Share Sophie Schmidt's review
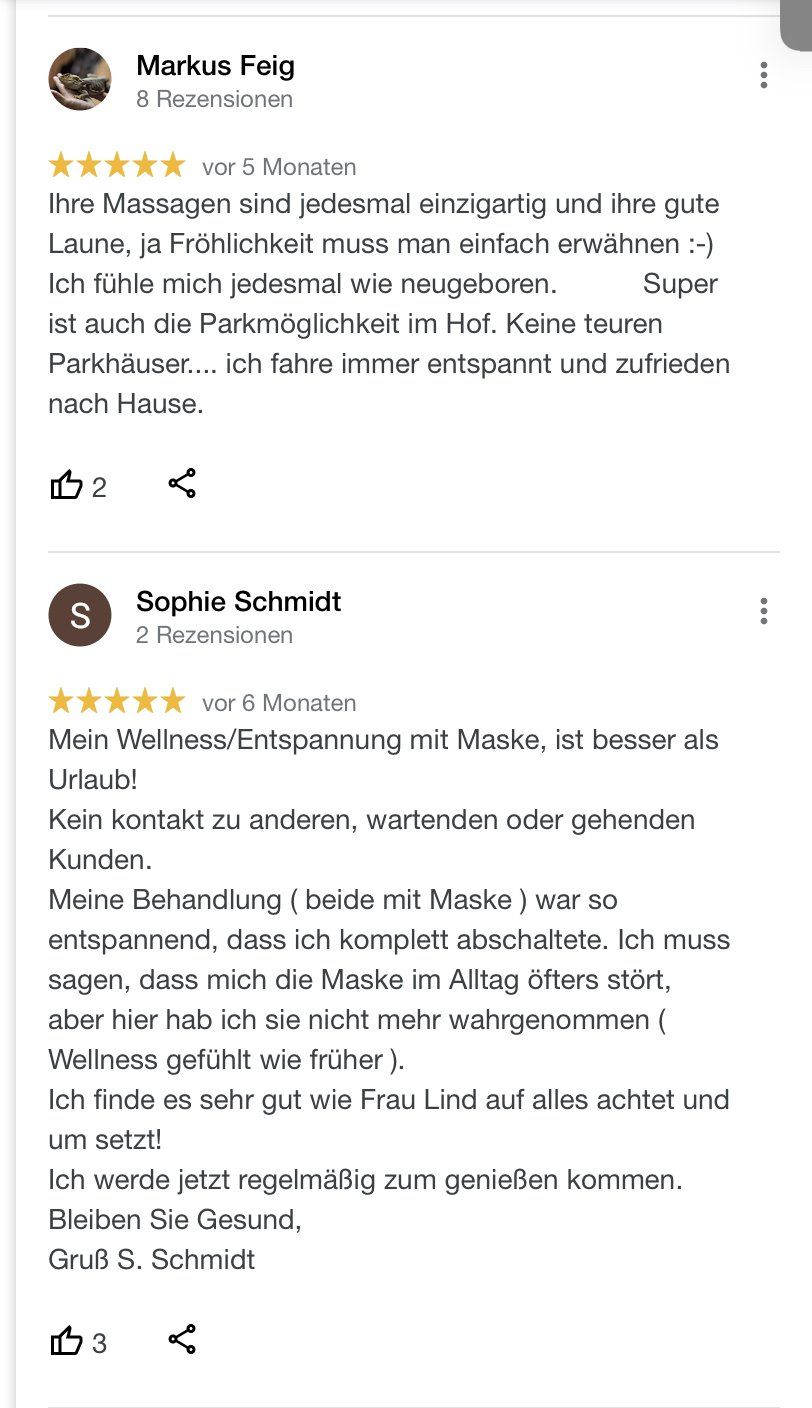Screen dimensions: 812x1408 pyautogui.click(x=182, y=1340)
